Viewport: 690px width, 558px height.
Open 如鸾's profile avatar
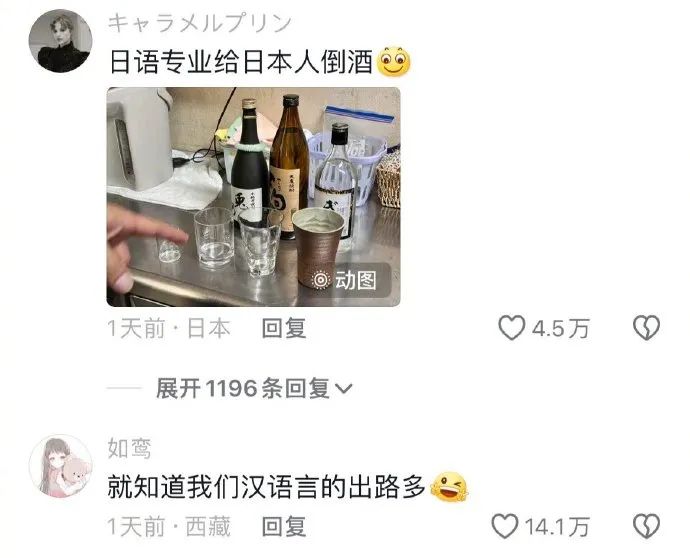(x=63, y=466)
